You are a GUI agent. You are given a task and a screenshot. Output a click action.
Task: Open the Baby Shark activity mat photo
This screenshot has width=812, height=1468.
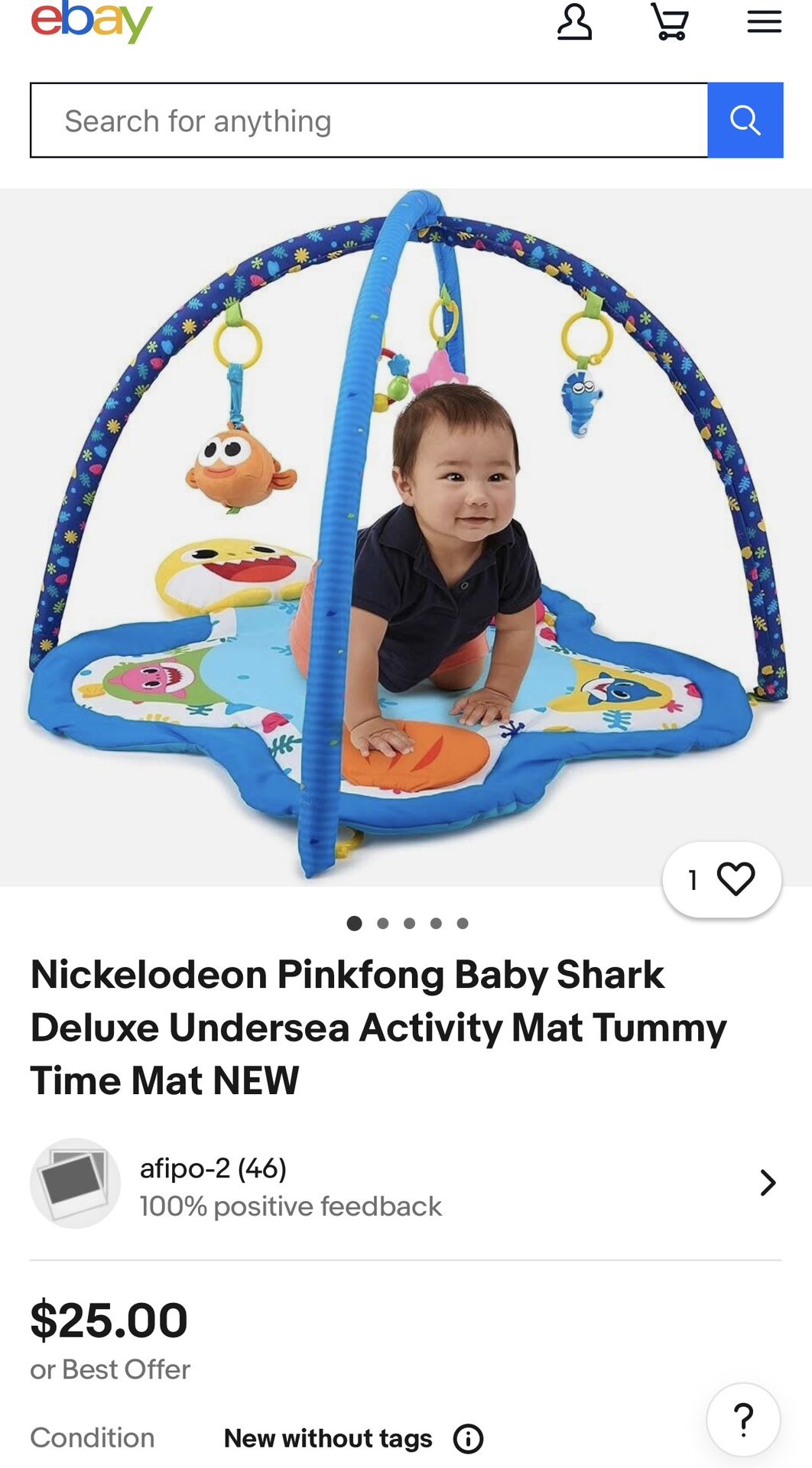[405, 535]
